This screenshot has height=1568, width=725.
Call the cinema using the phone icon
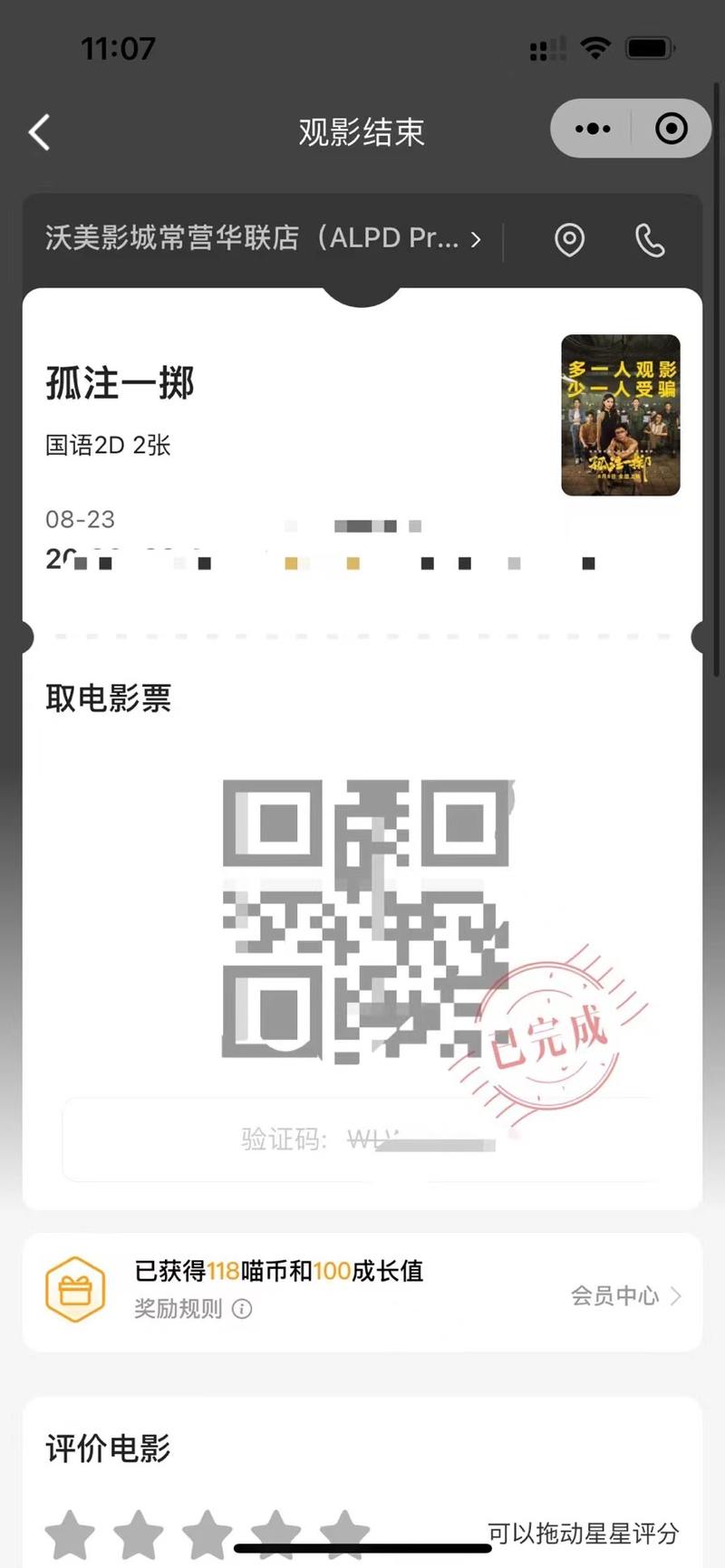click(x=649, y=240)
